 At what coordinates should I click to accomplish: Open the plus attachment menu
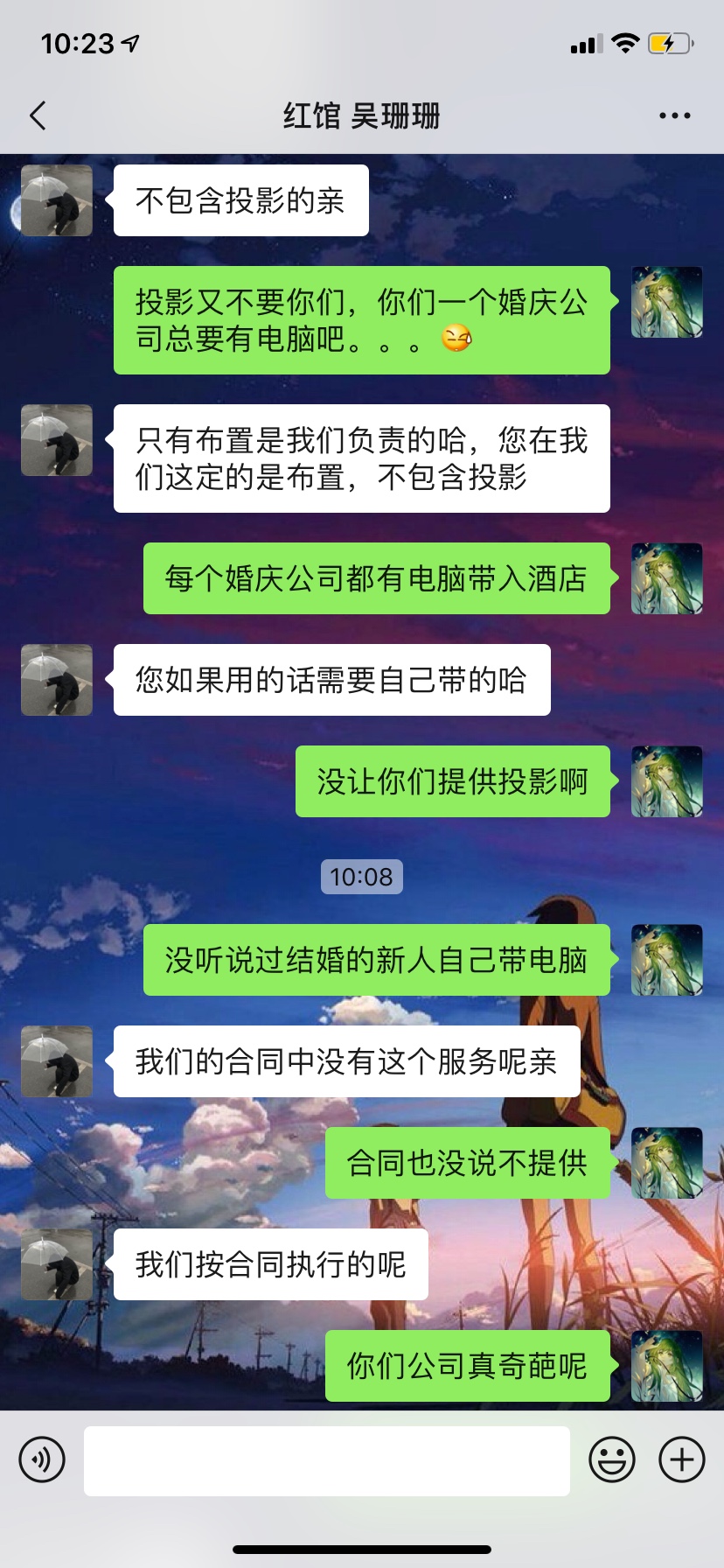coord(682,1459)
